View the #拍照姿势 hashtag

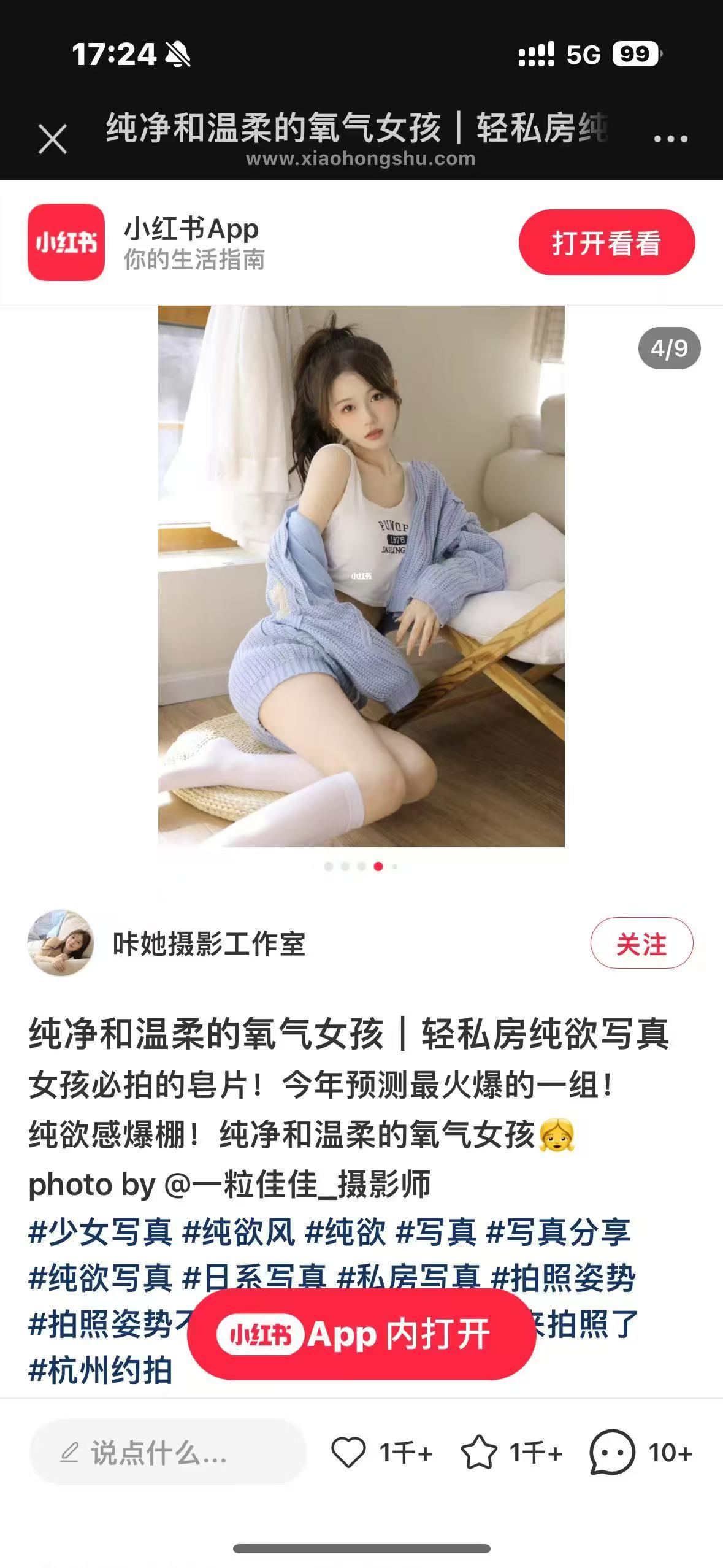(563, 1278)
